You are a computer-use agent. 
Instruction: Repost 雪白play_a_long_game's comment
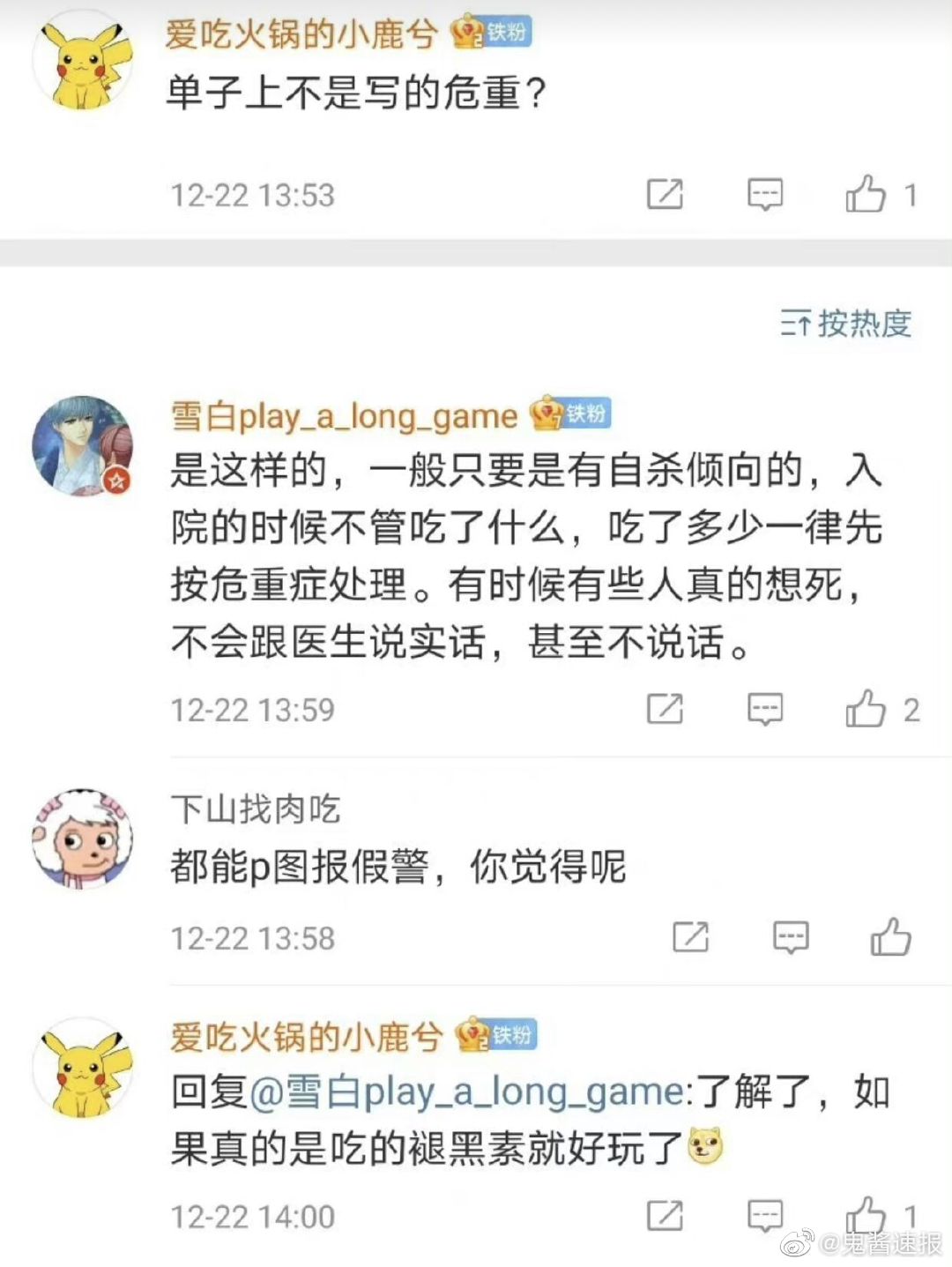coord(665,709)
